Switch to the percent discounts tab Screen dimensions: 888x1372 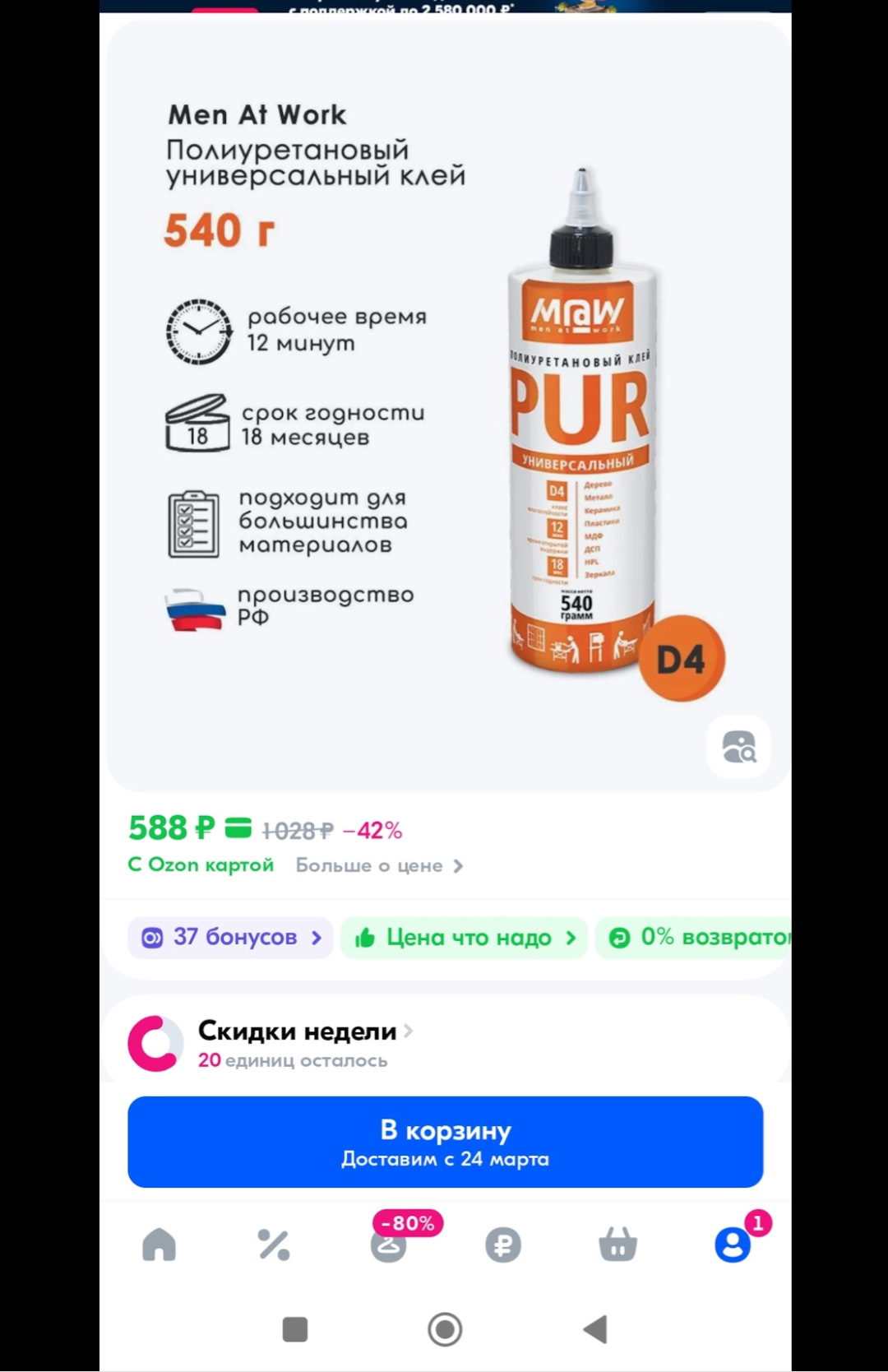pos(274,1245)
